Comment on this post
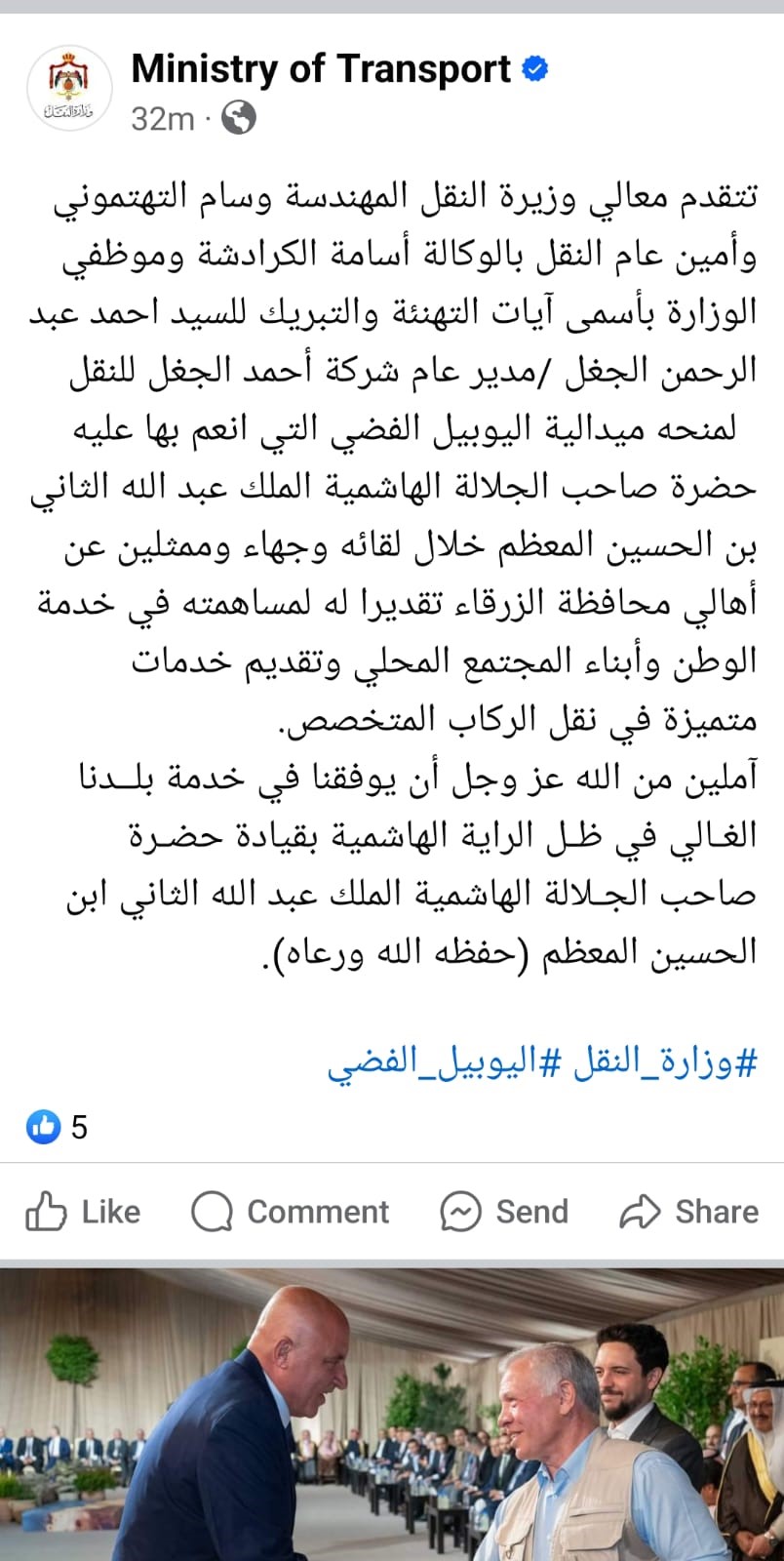Screen dimensions: 784x1561 click(291, 1212)
